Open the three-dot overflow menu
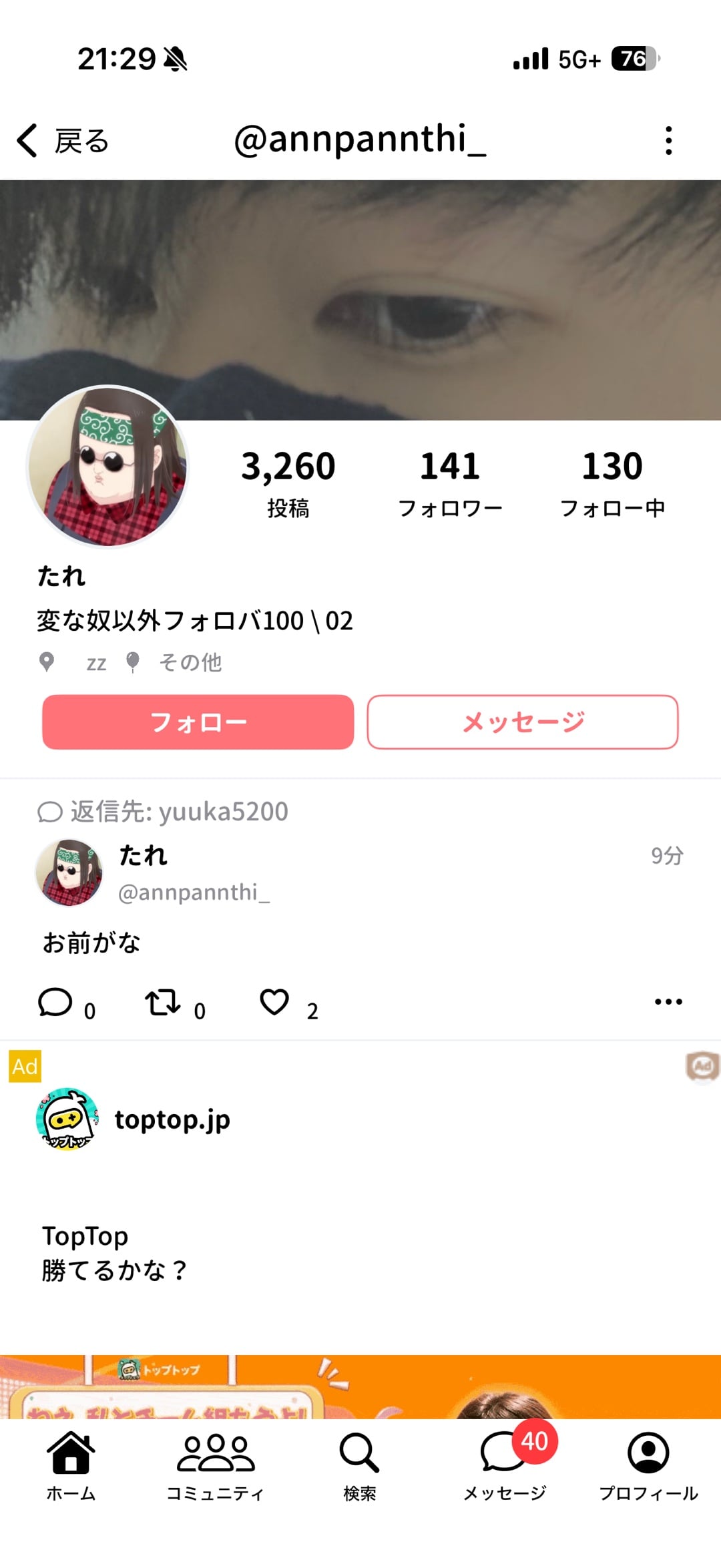Image resolution: width=721 pixels, height=1568 pixels. pos(668,141)
